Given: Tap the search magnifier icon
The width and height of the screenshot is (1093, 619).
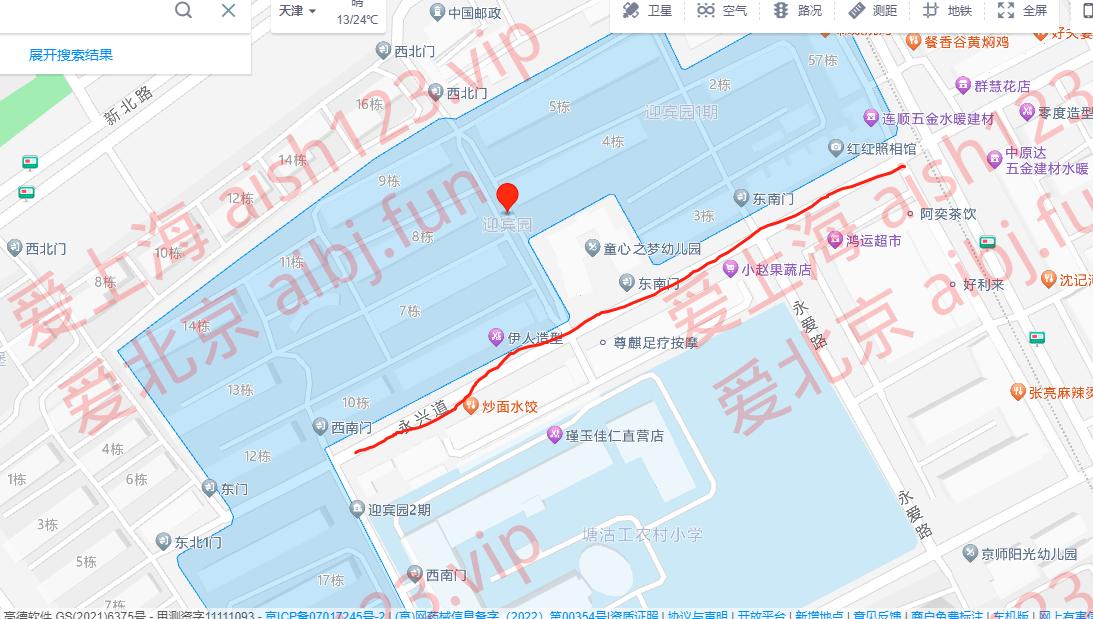Looking at the screenshot, I should (183, 10).
